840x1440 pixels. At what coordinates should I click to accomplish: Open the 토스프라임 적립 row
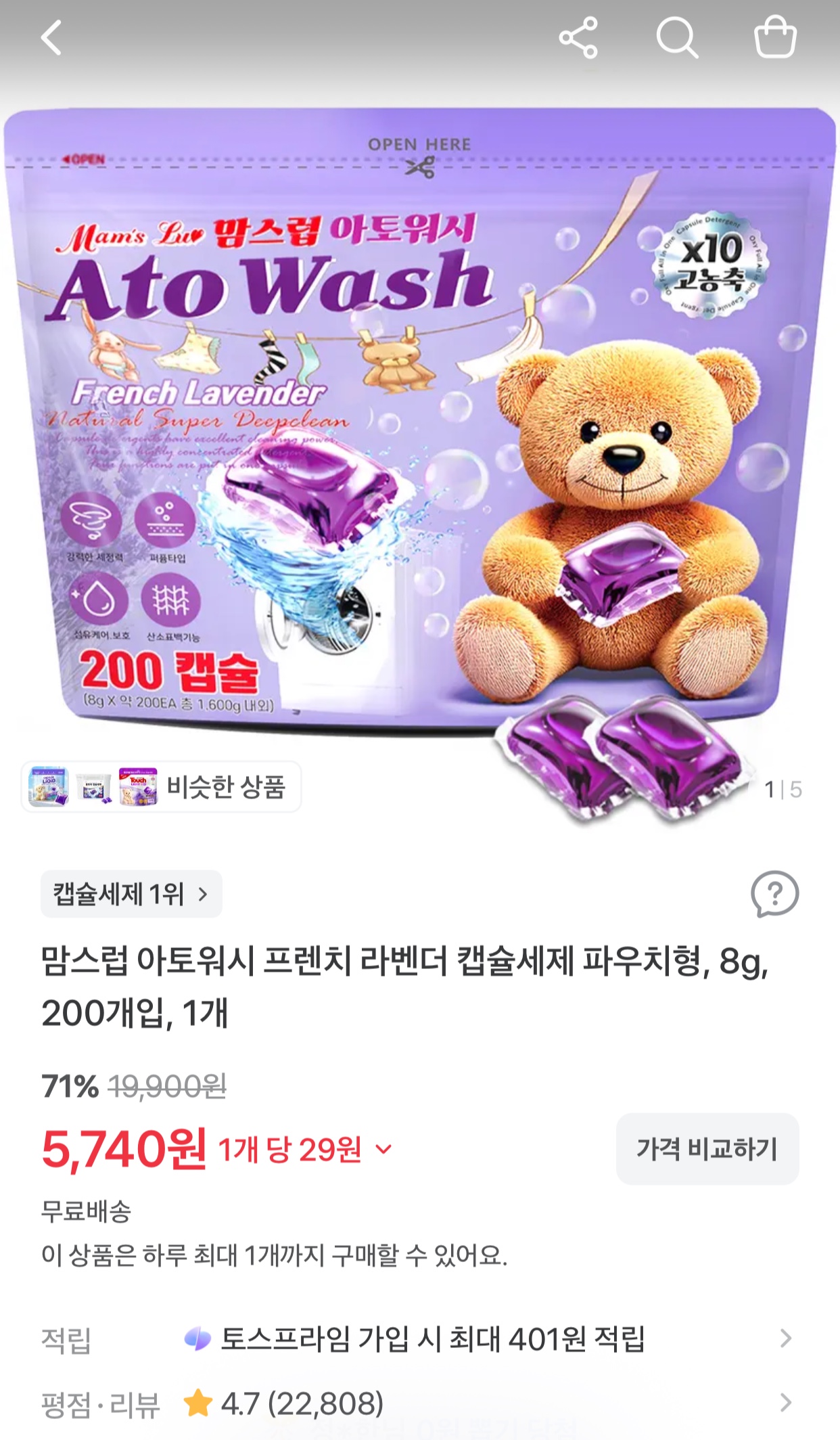click(x=420, y=1338)
